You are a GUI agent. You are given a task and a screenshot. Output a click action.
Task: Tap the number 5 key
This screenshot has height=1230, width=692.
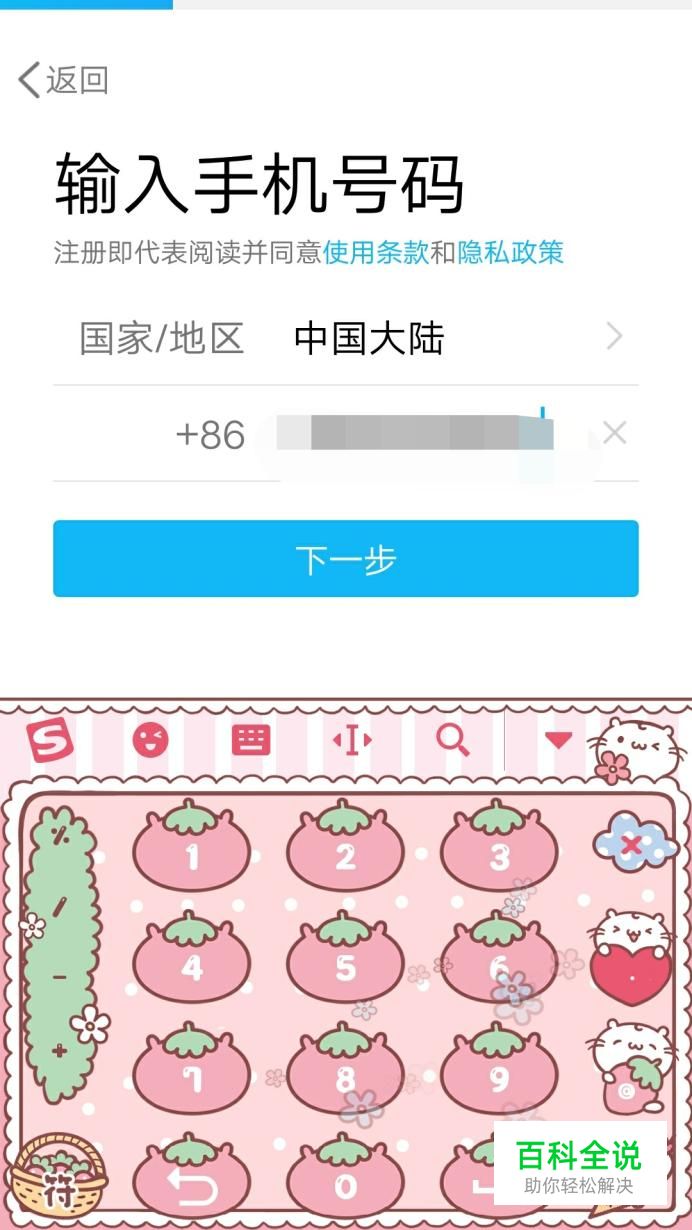coord(345,965)
